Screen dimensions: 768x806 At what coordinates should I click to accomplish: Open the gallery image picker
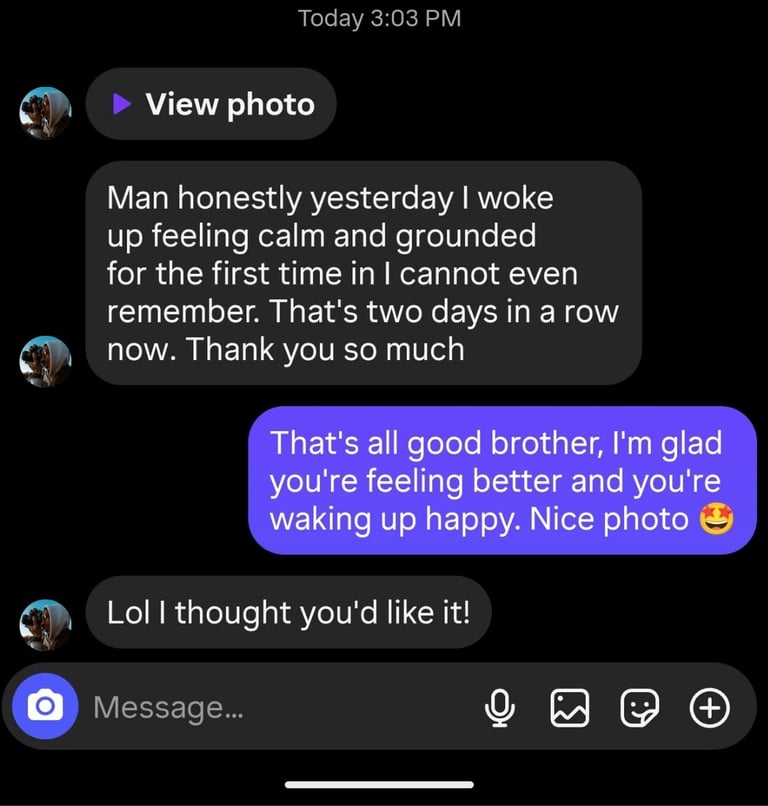coord(570,708)
